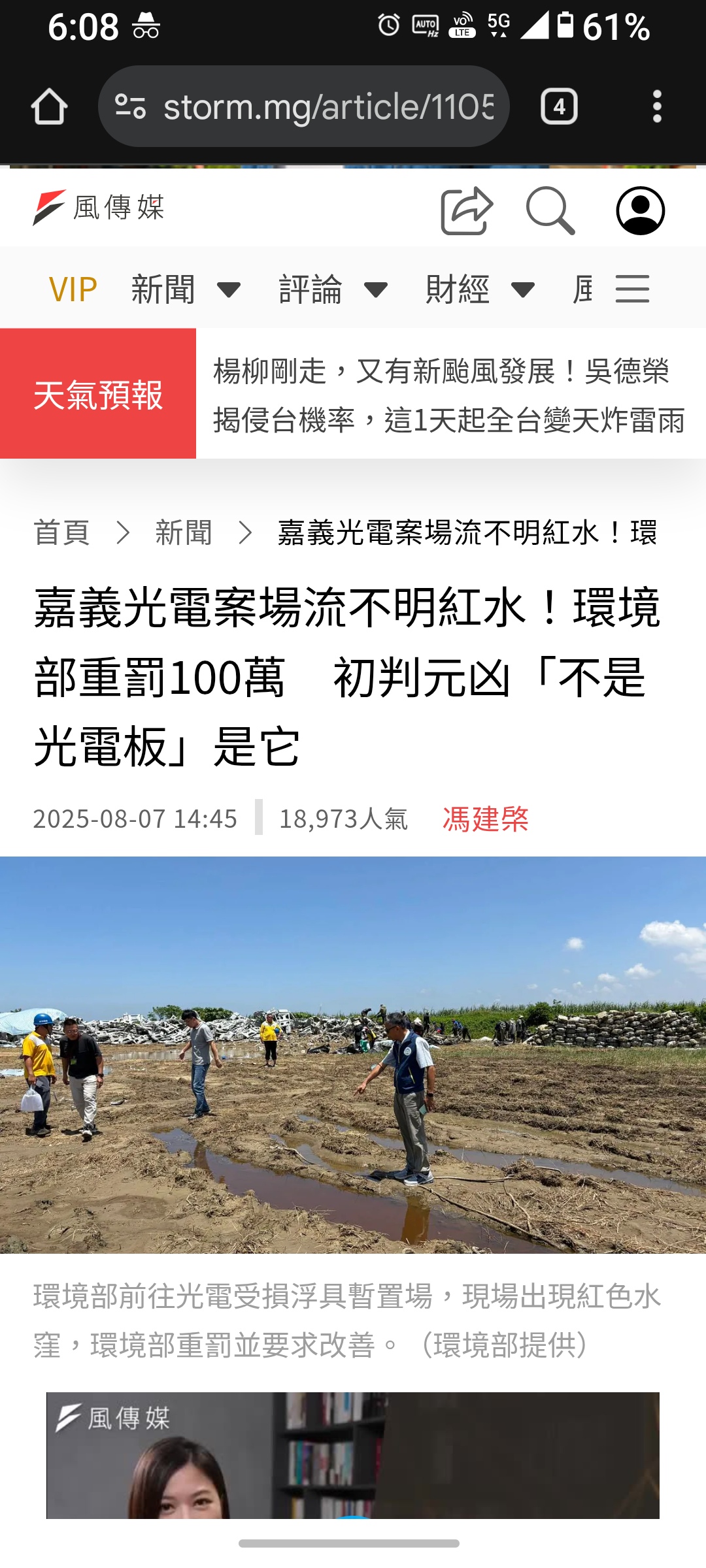The height and width of the screenshot is (1568, 706).
Task: Tap the storm.mg address bar
Action: click(303, 106)
